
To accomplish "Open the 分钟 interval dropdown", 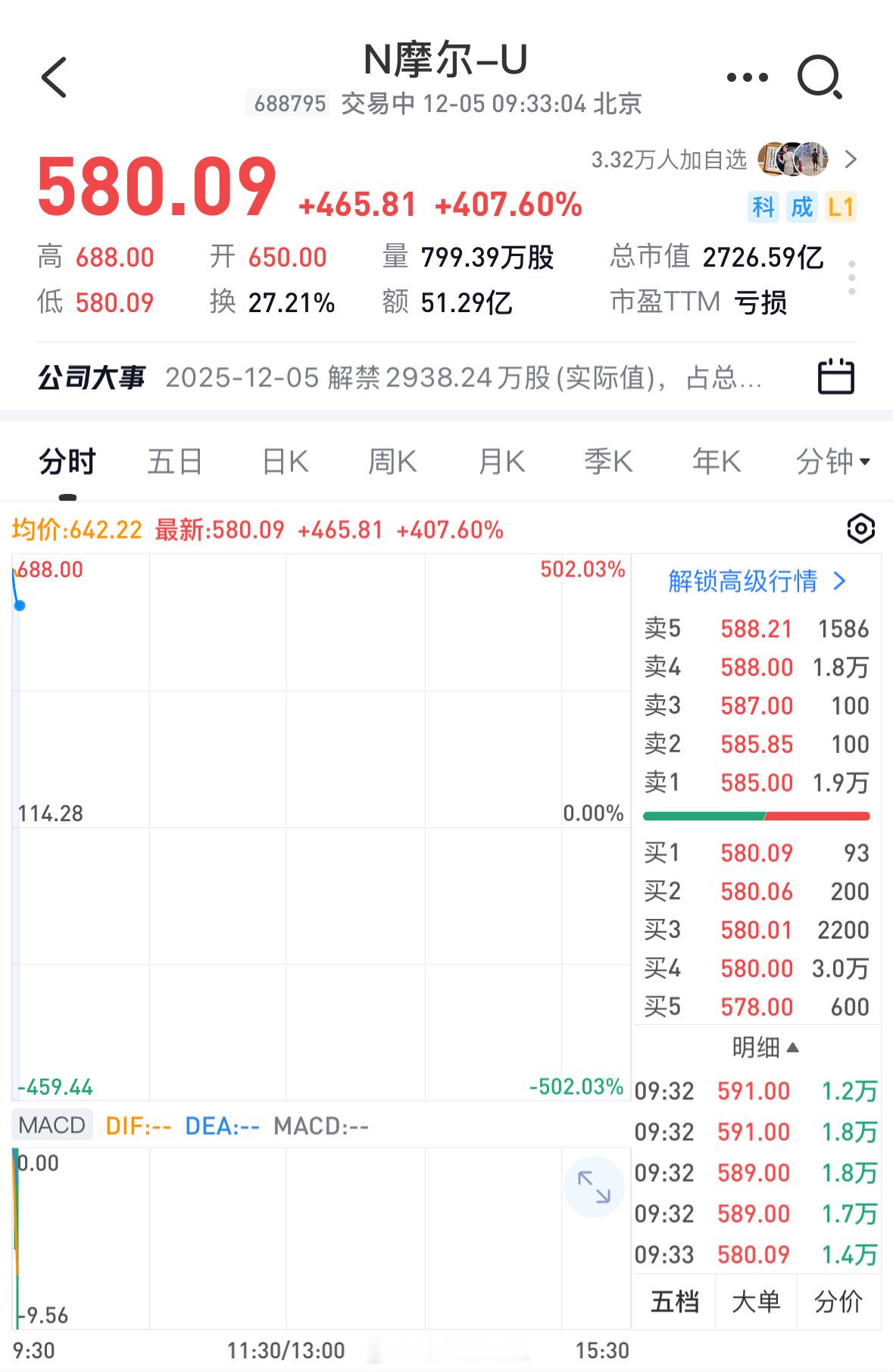I will pos(829,461).
